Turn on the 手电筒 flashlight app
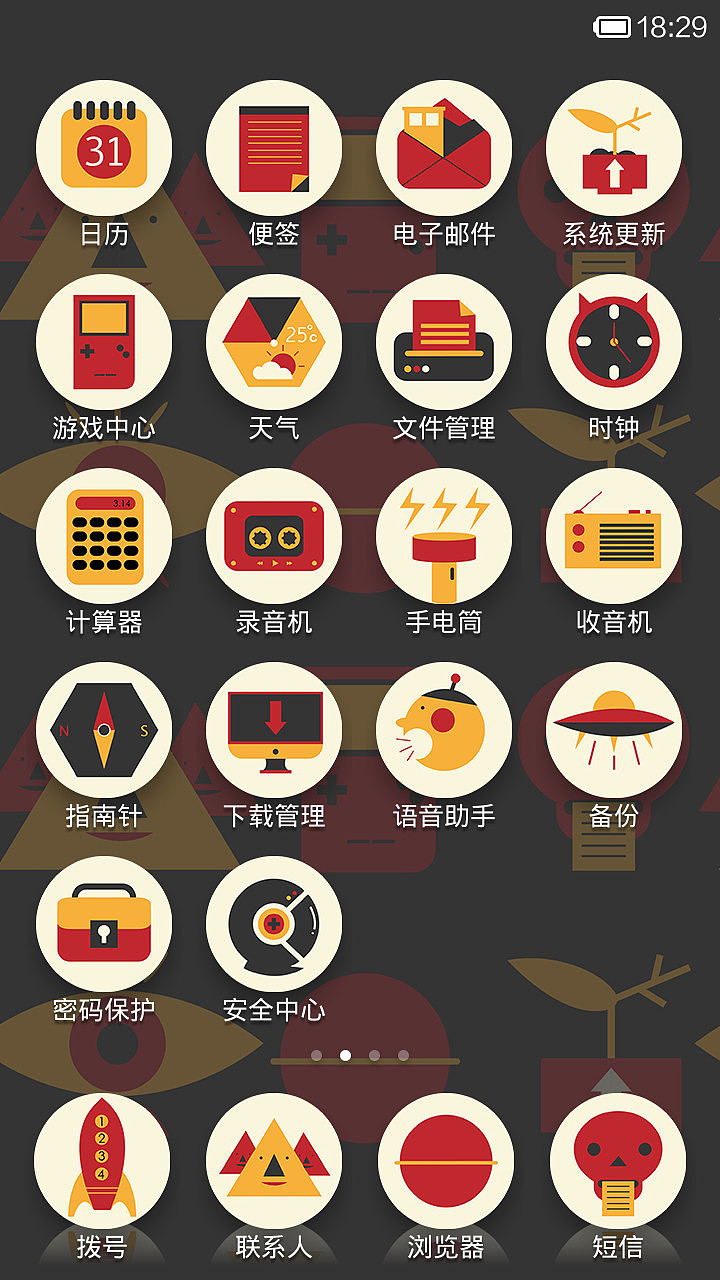Viewport: 720px width, 1280px height. coord(444,536)
